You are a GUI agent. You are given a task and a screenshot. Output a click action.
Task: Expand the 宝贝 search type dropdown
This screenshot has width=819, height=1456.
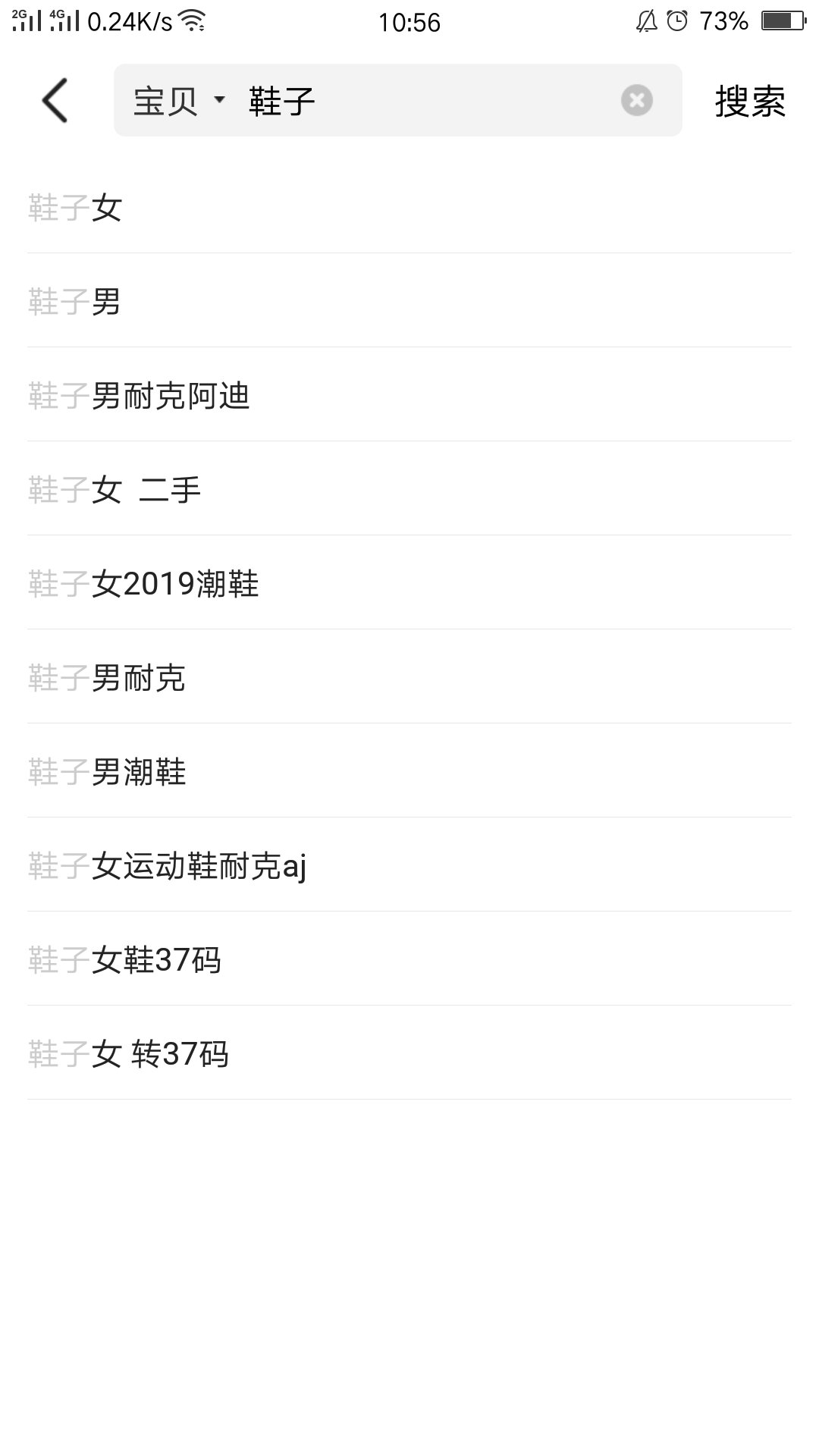pos(179,101)
